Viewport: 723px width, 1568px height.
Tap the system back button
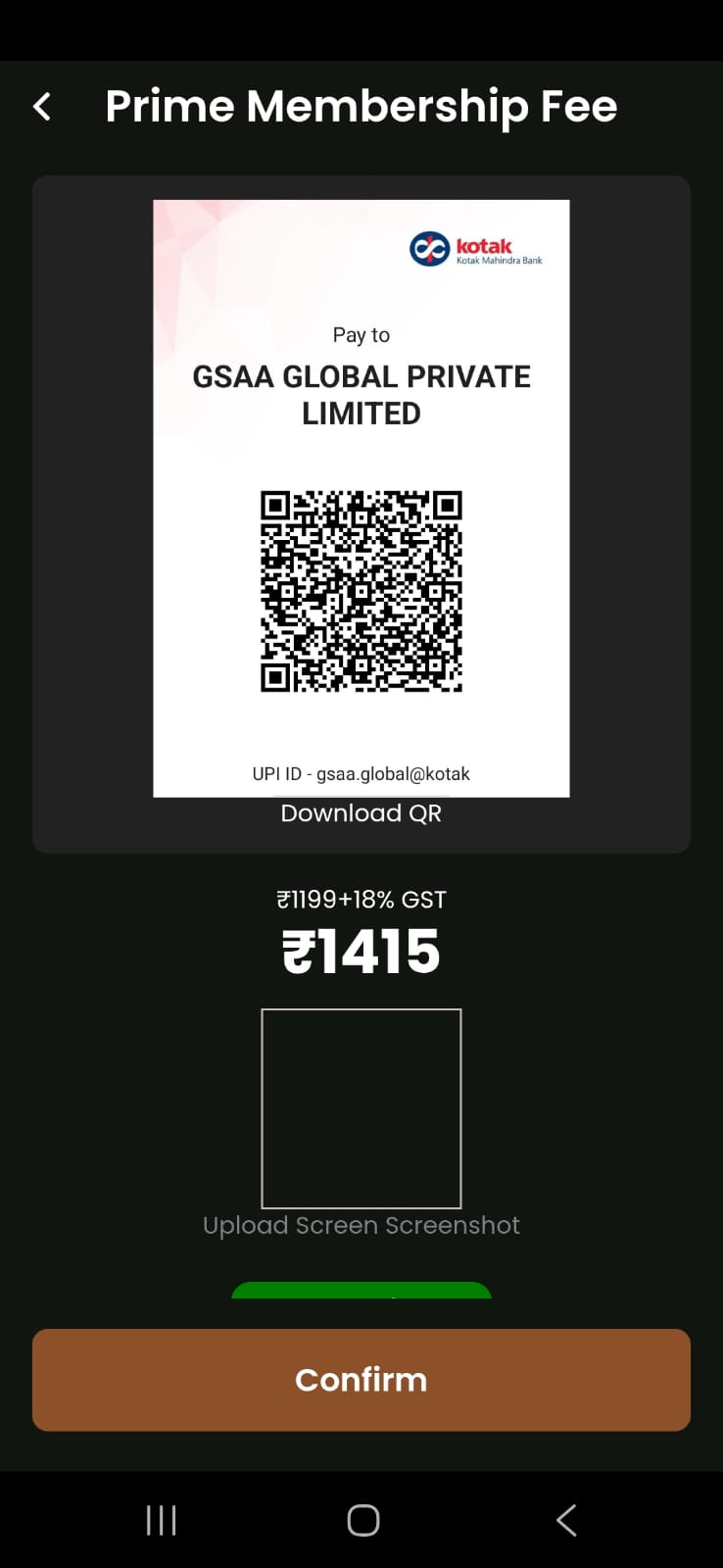click(565, 1520)
